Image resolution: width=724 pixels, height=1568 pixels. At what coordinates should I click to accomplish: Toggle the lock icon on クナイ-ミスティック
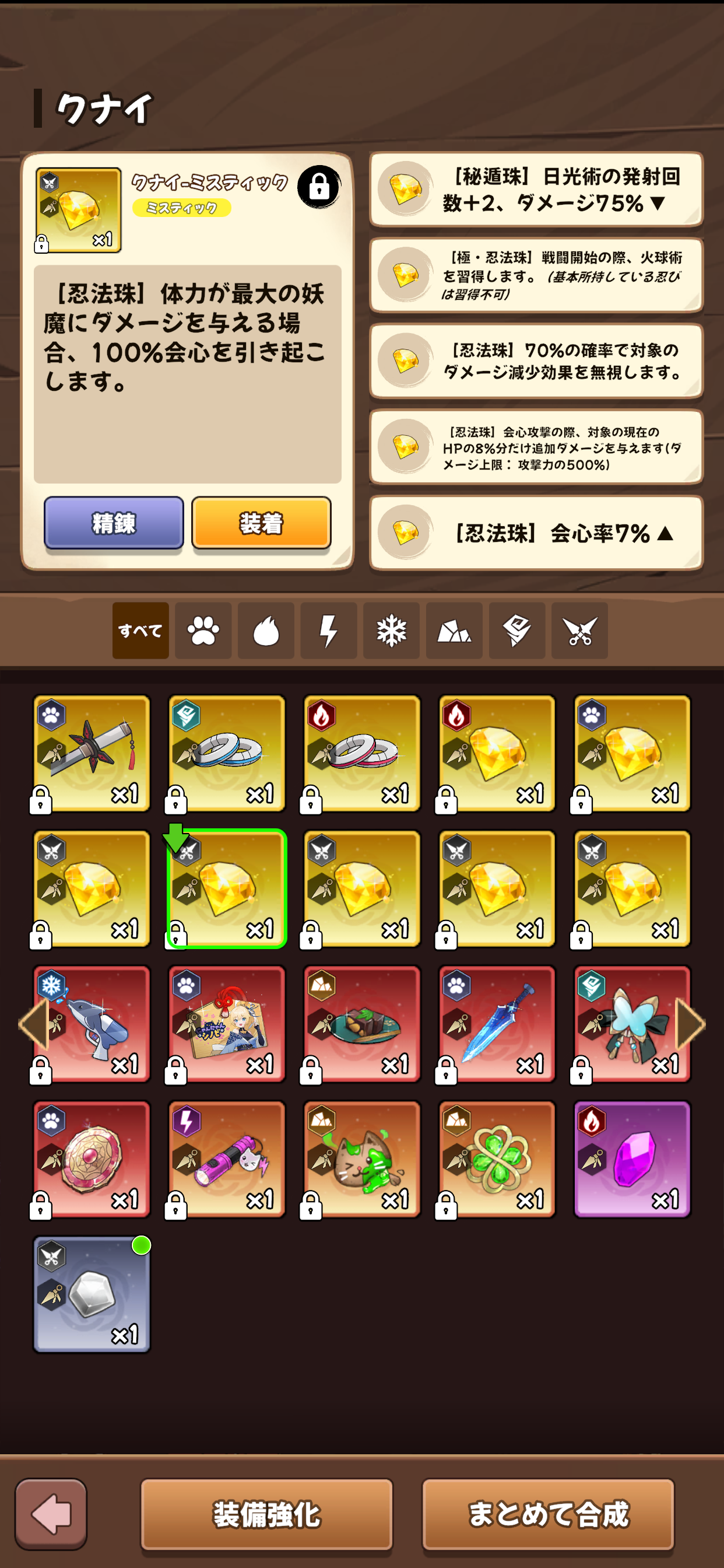pyautogui.click(x=319, y=186)
